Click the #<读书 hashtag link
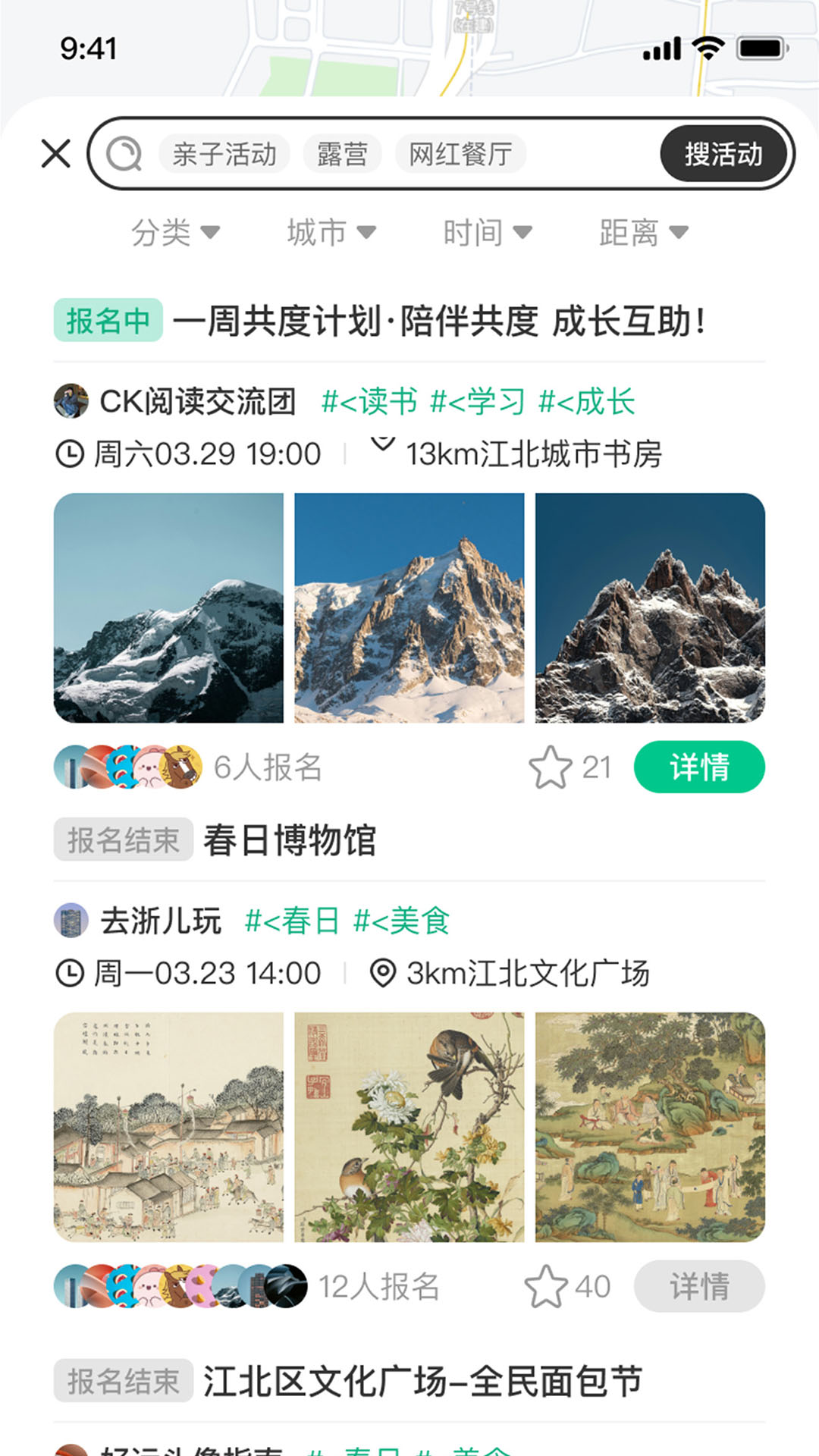This screenshot has height=1456, width=819. (x=371, y=403)
